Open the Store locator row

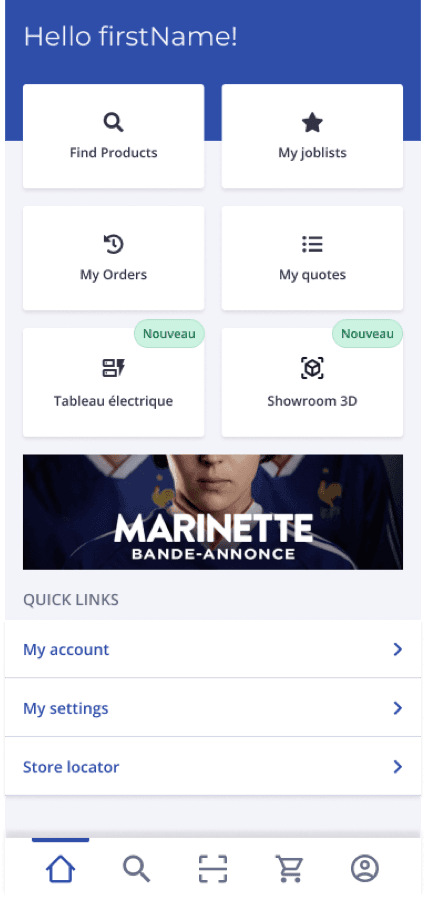point(213,766)
